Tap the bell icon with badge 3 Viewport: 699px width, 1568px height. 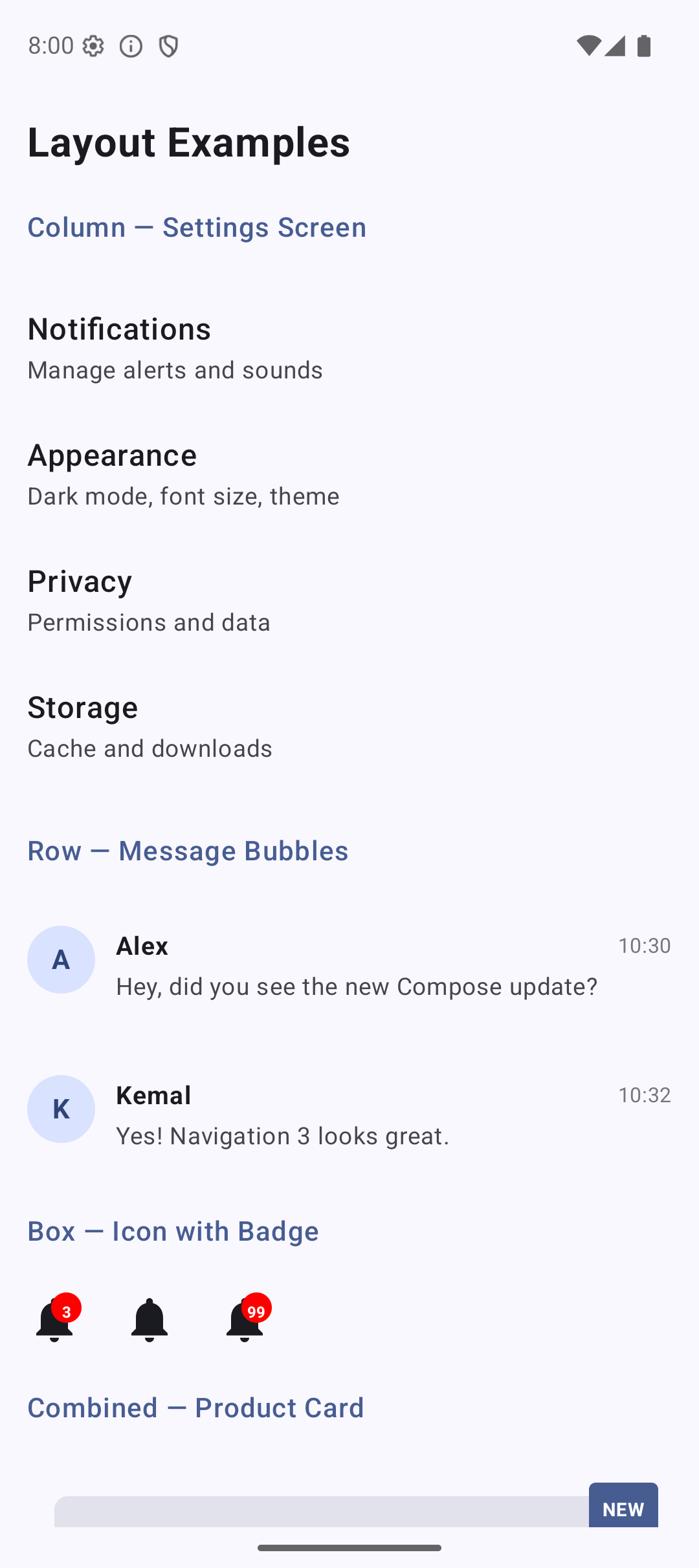click(x=54, y=1320)
